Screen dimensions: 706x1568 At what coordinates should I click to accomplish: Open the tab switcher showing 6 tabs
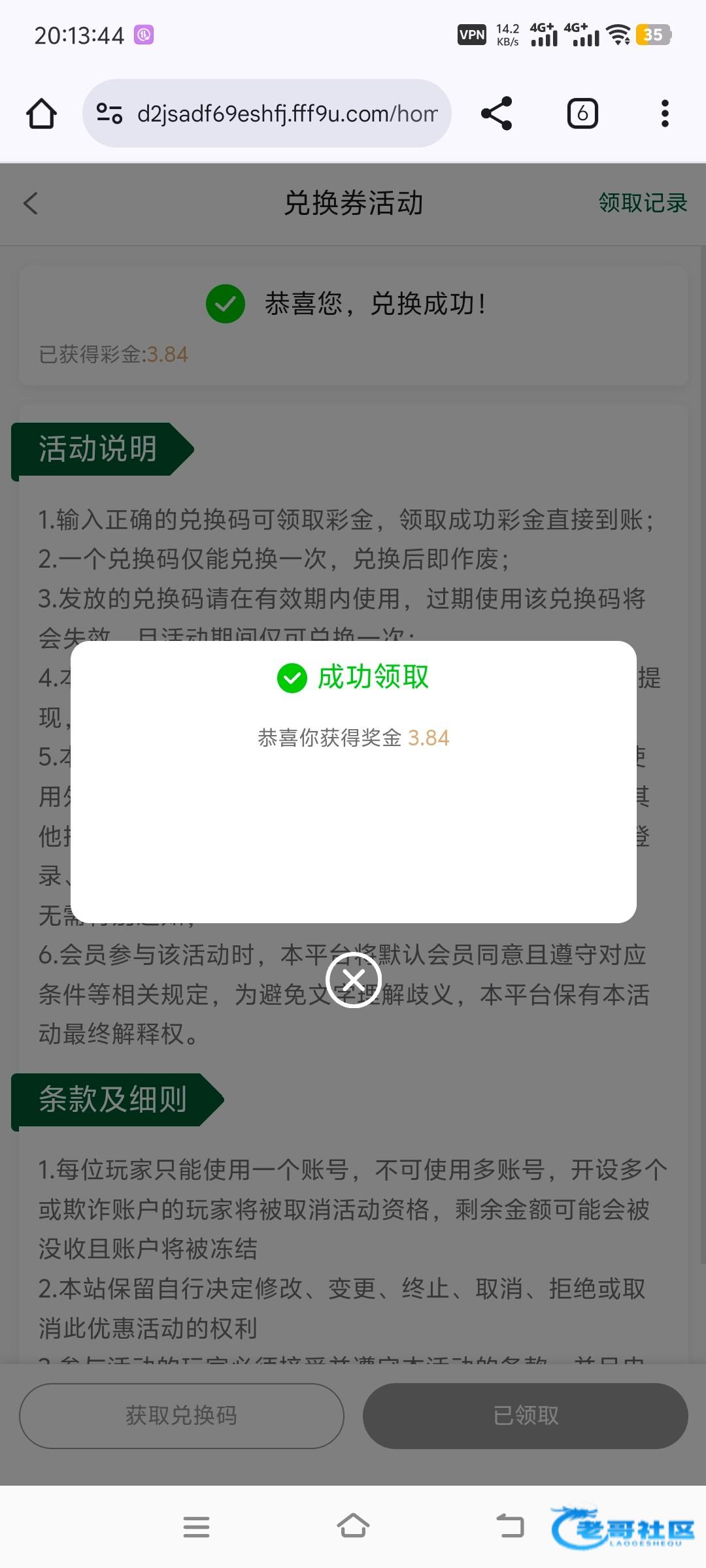tap(582, 114)
